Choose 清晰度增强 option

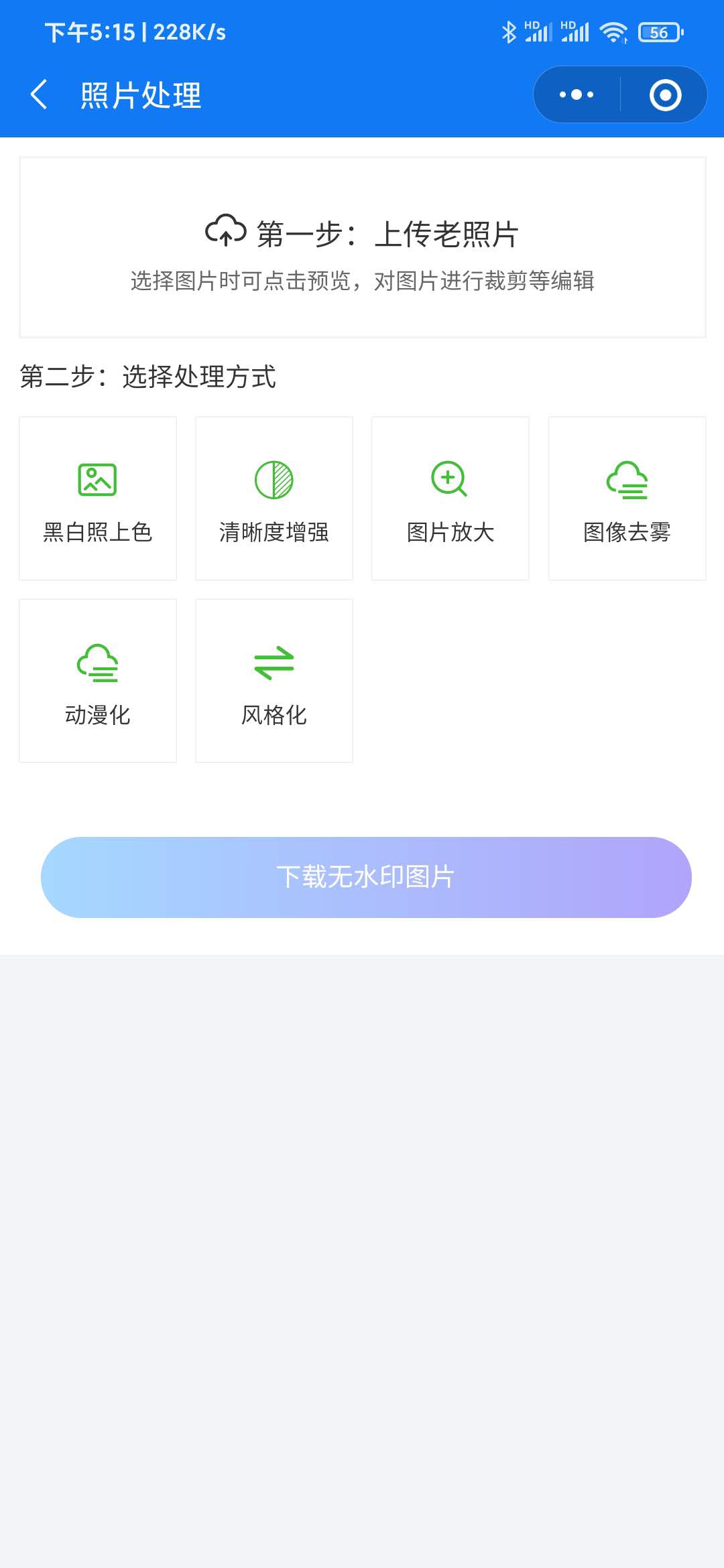[274, 499]
